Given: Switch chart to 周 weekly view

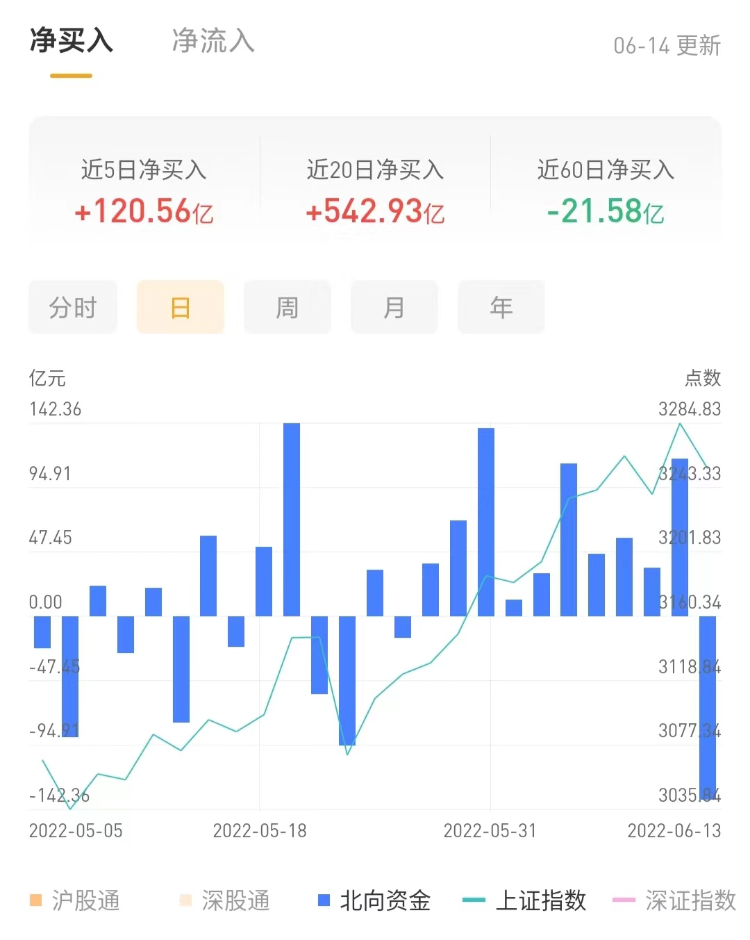Looking at the screenshot, I should pos(287,307).
